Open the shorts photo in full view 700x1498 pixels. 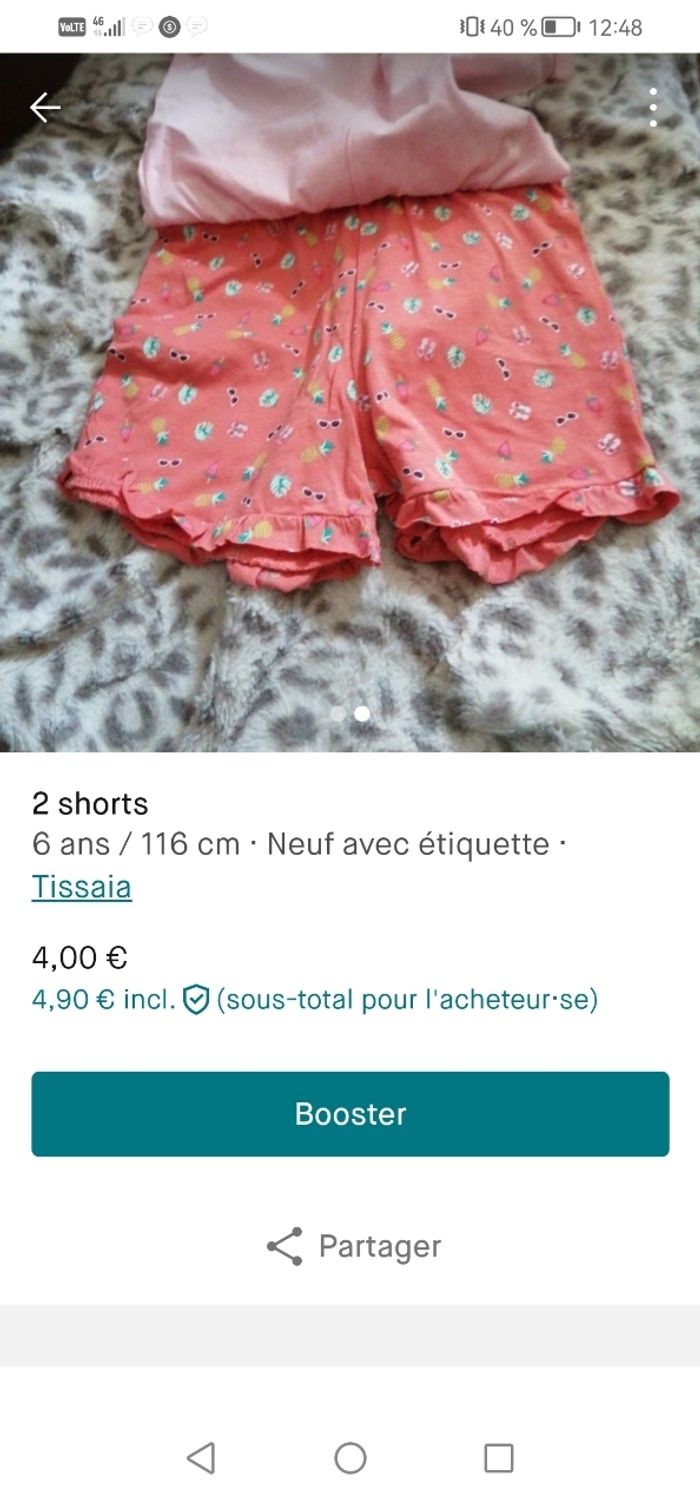pos(350,400)
